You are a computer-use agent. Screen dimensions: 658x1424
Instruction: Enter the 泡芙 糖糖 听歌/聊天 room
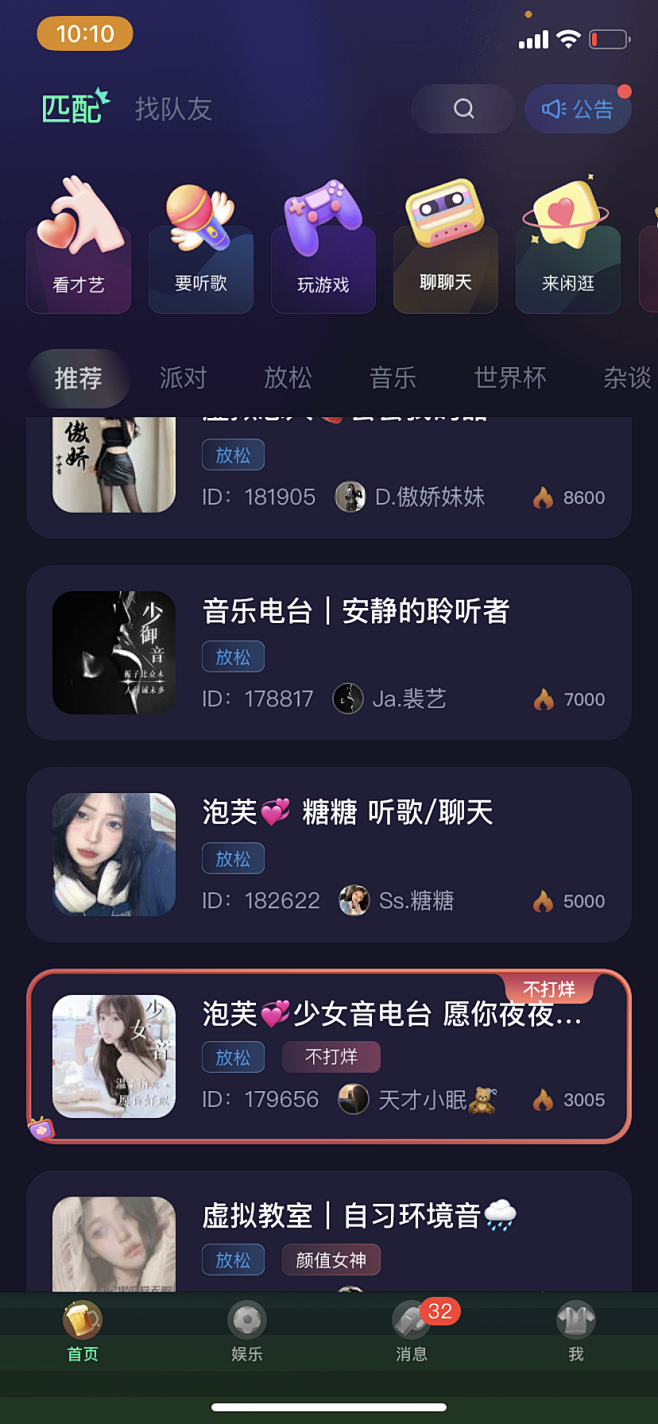pyautogui.click(x=329, y=854)
